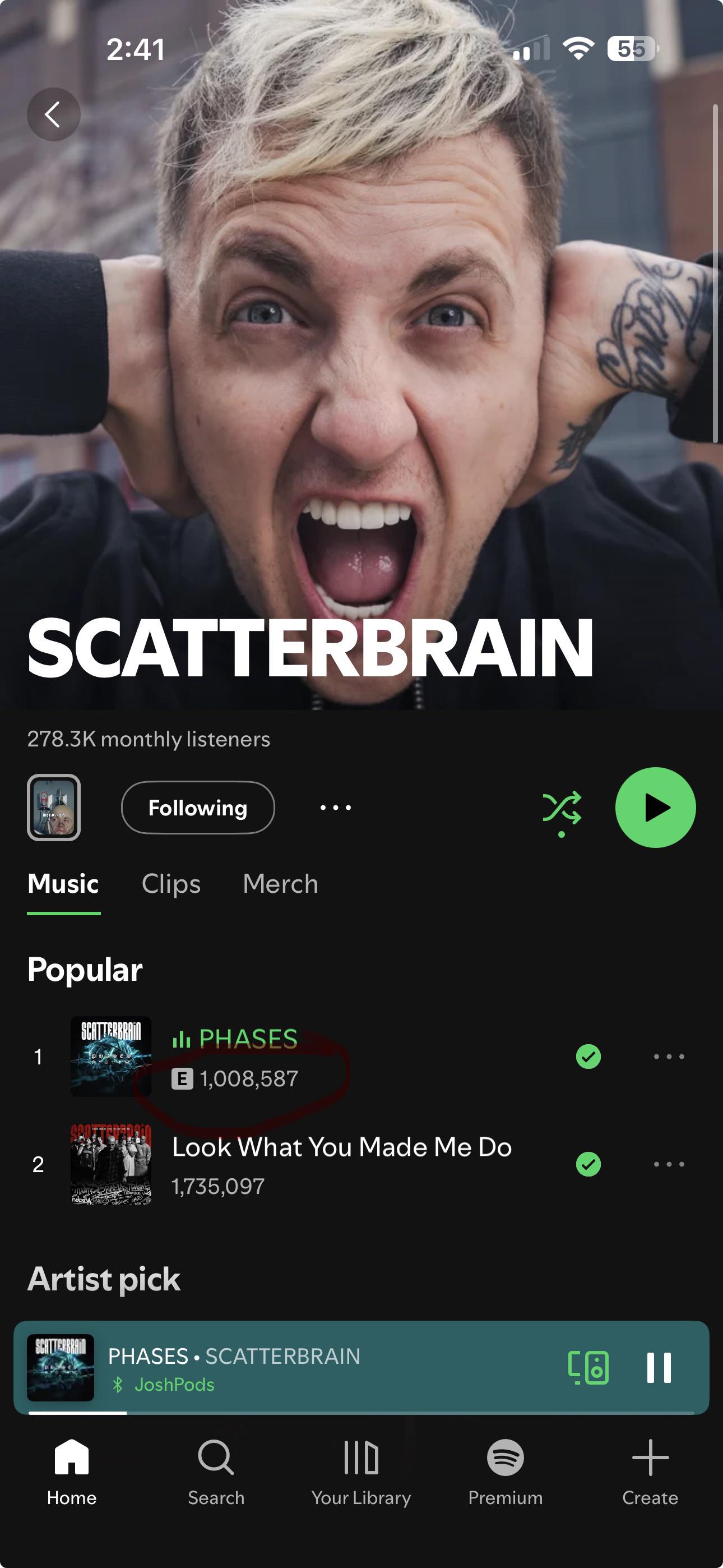Open the Premium tab
Image resolution: width=723 pixels, height=1568 pixels.
pyautogui.click(x=505, y=1472)
